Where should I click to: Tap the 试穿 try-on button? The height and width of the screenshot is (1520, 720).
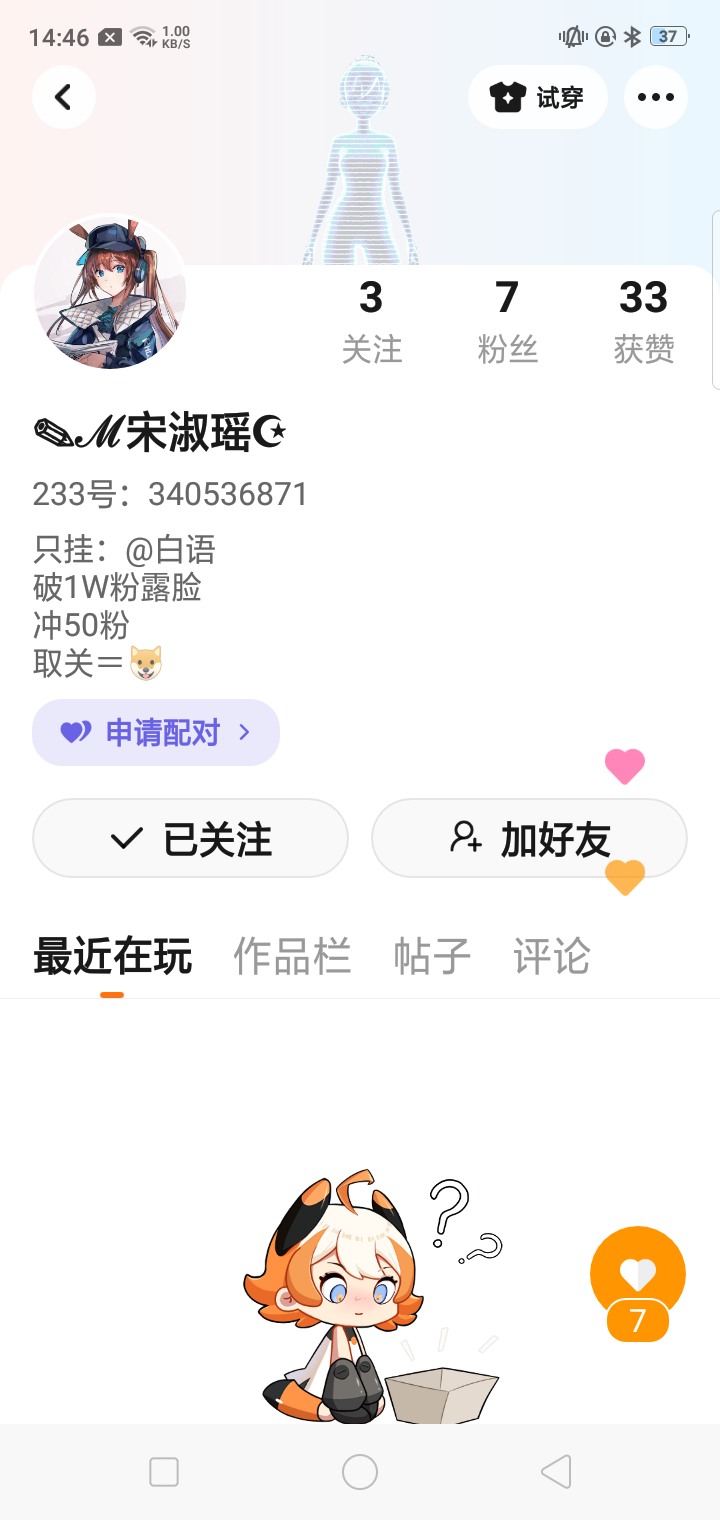tap(538, 97)
